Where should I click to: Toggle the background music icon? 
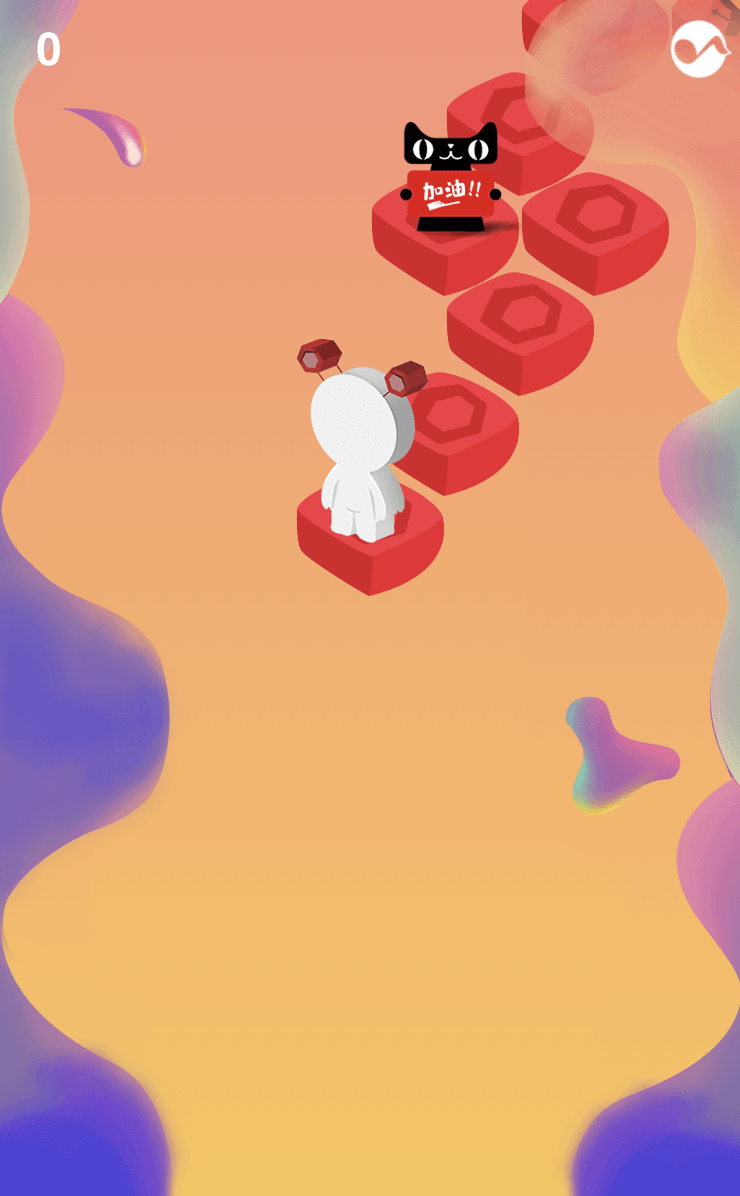[698, 49]
